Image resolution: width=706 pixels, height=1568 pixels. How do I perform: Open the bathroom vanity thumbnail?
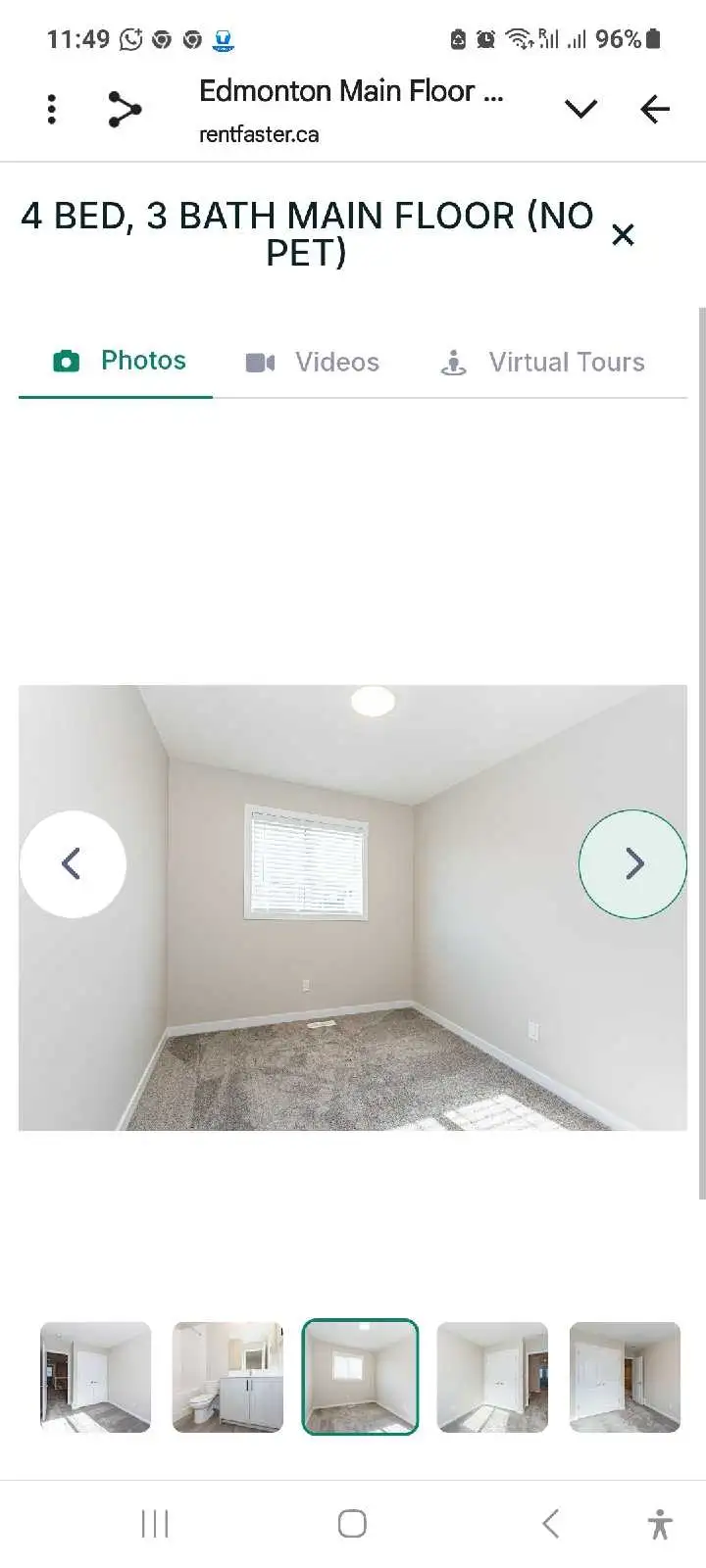[227, 1377]
